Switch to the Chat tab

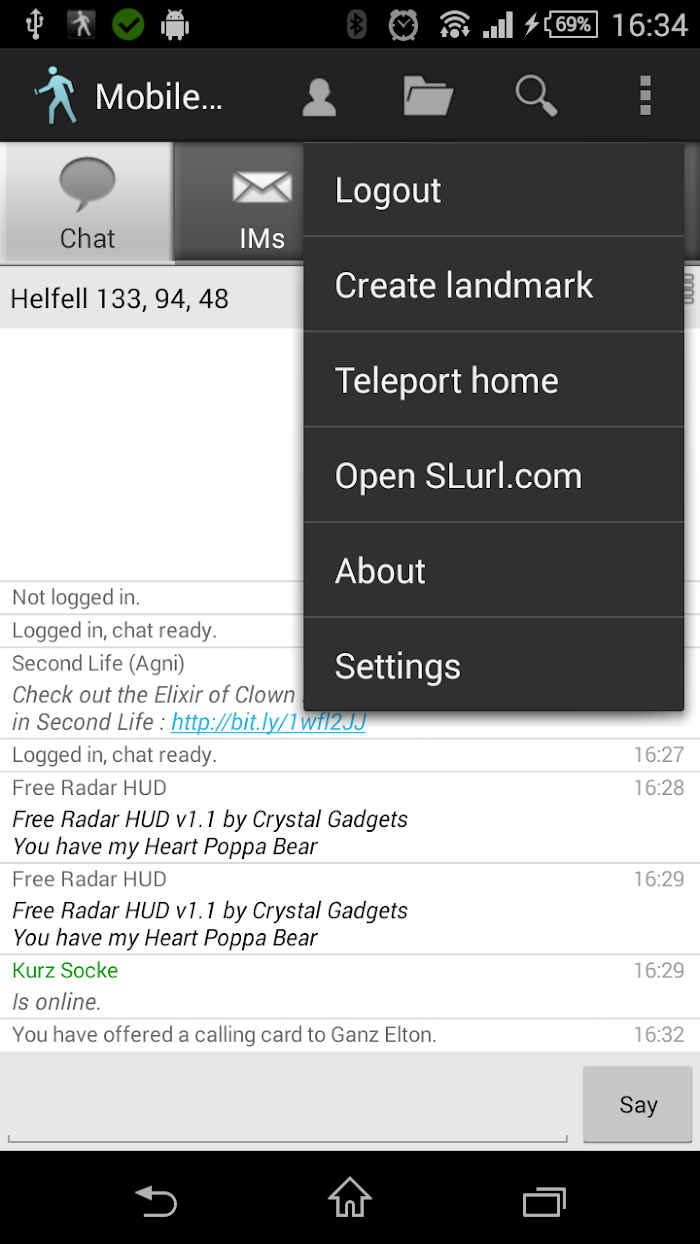pyautogui.click(x=87, y=203)
